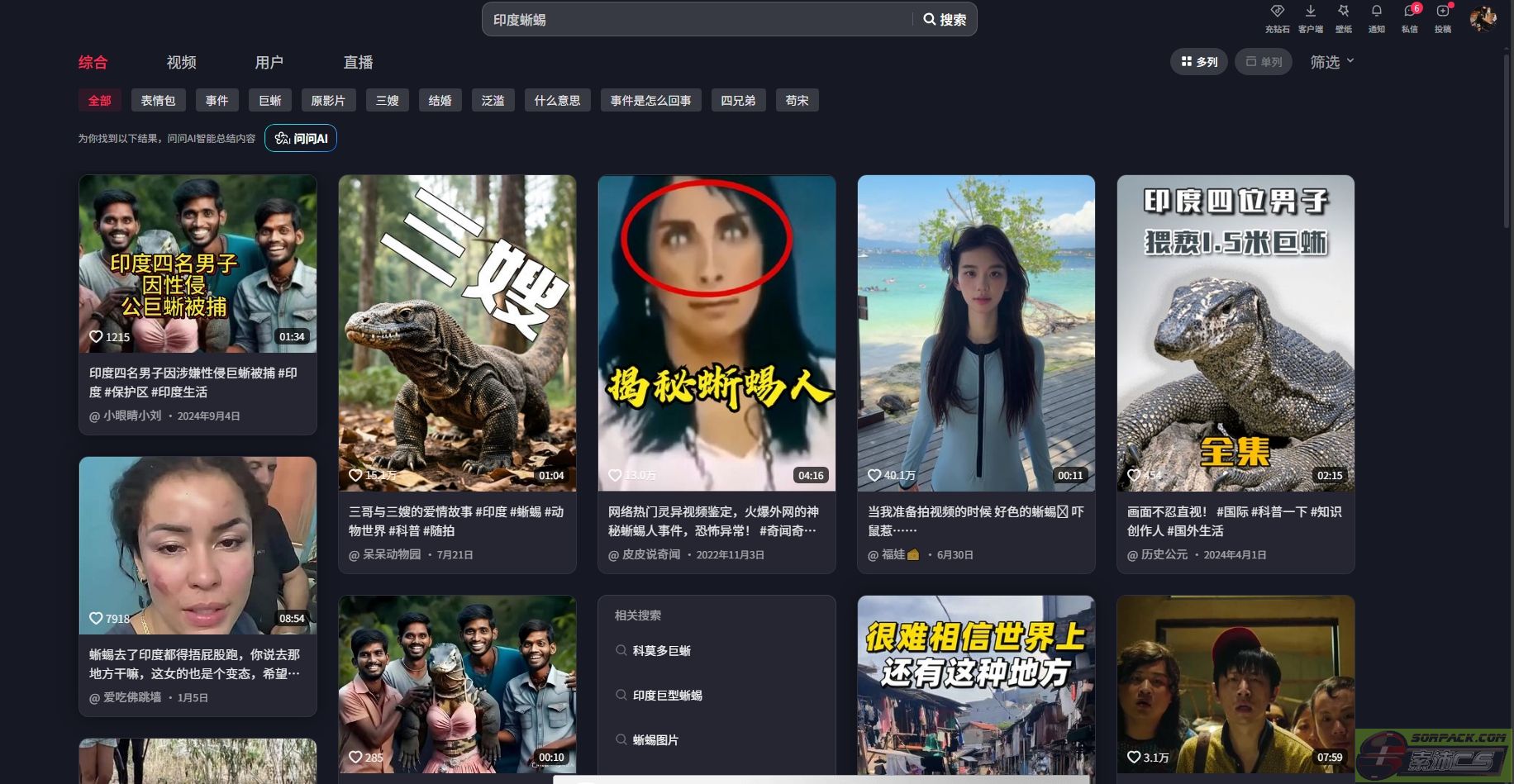This screenshot has width=1514, height=784.
Task: Open the 客户端 download icon
Action: [x=1311, y=17]
